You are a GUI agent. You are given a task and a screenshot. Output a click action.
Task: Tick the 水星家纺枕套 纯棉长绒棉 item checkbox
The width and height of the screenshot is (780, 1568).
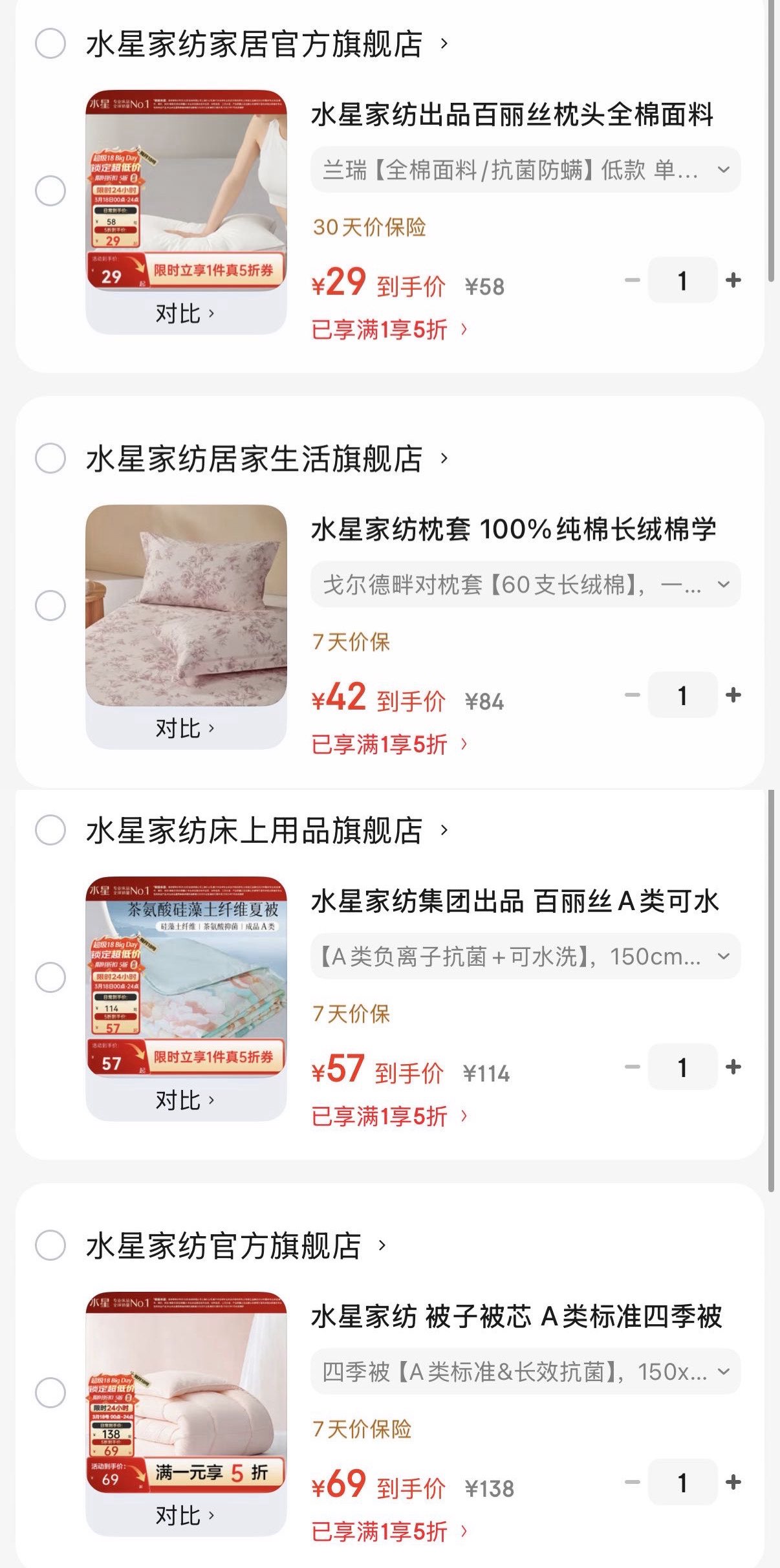click(x=50, y=605)
